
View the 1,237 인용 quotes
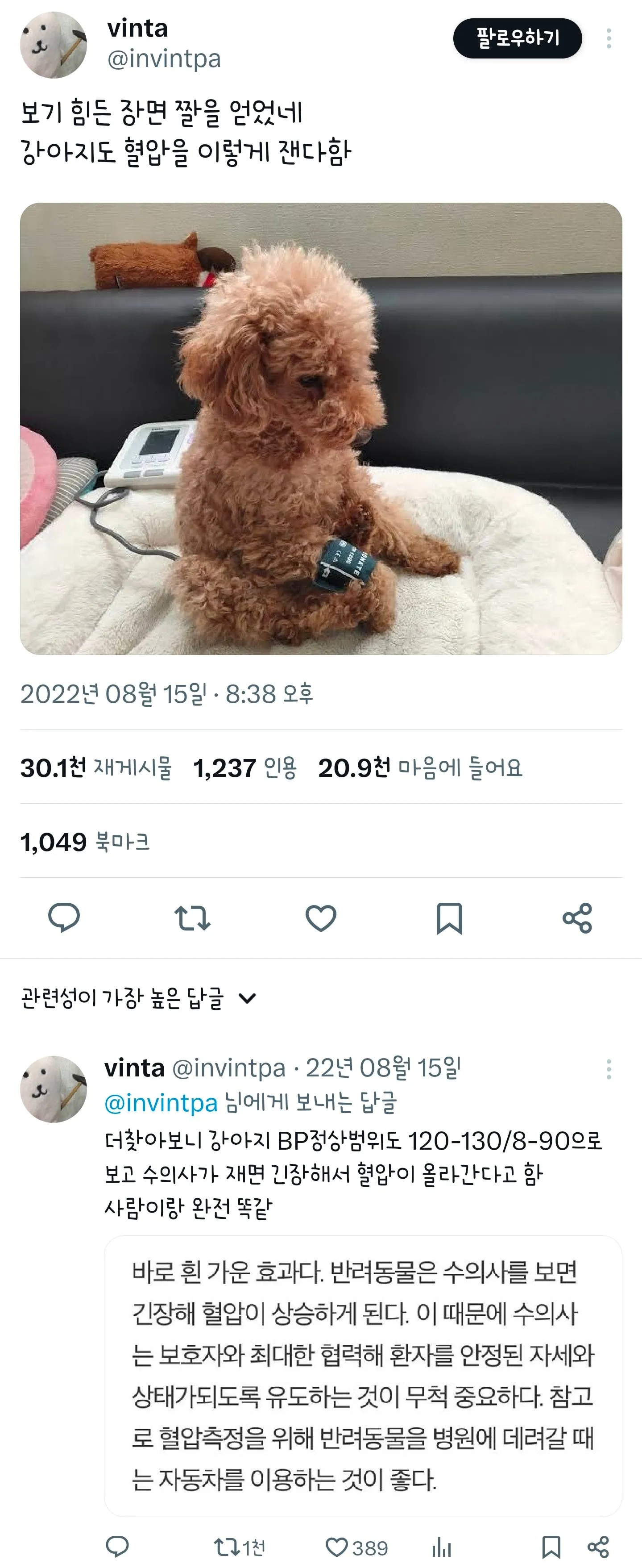(x=244, y=767)
